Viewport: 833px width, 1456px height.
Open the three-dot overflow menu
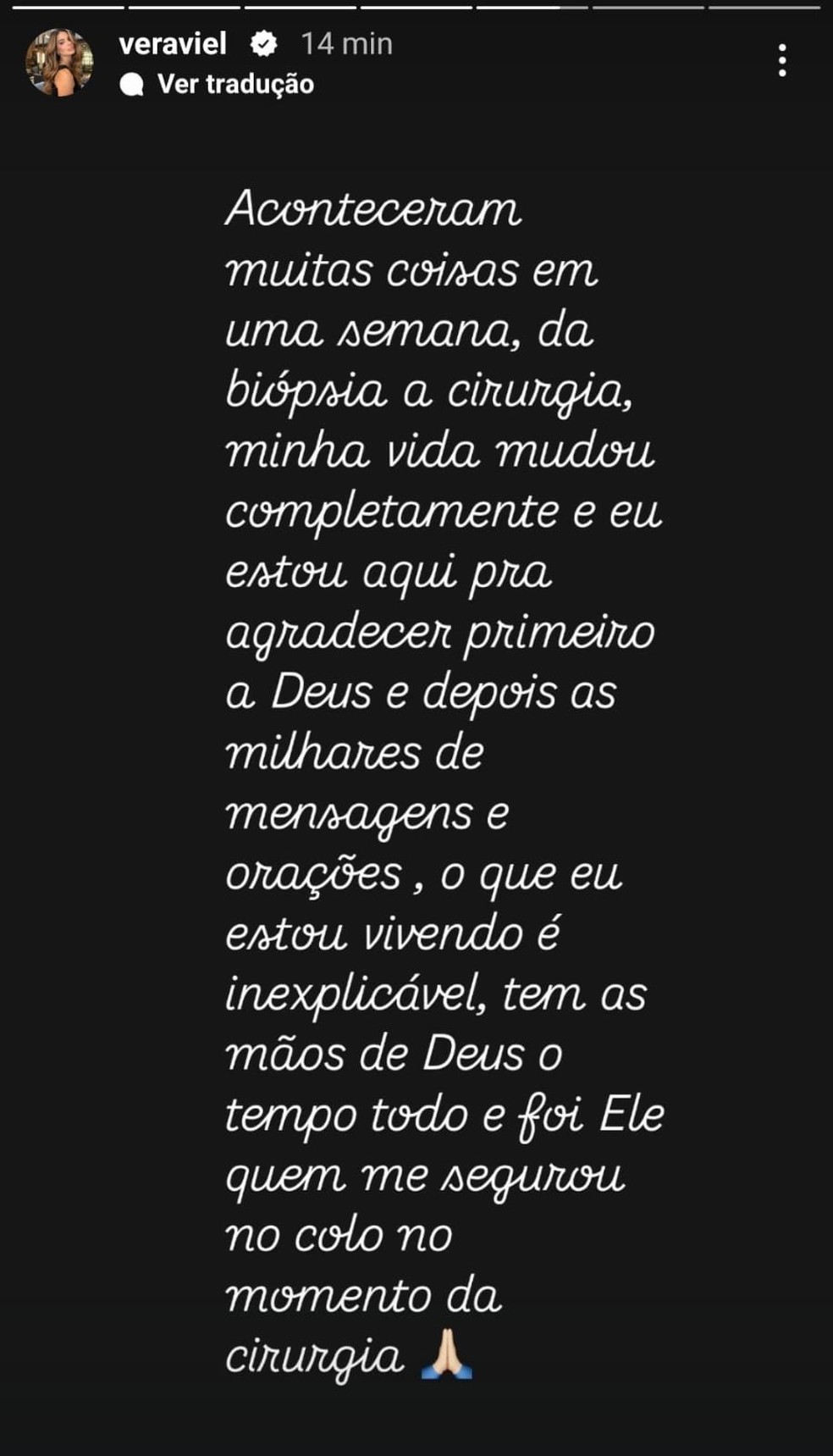pos(781,61)
